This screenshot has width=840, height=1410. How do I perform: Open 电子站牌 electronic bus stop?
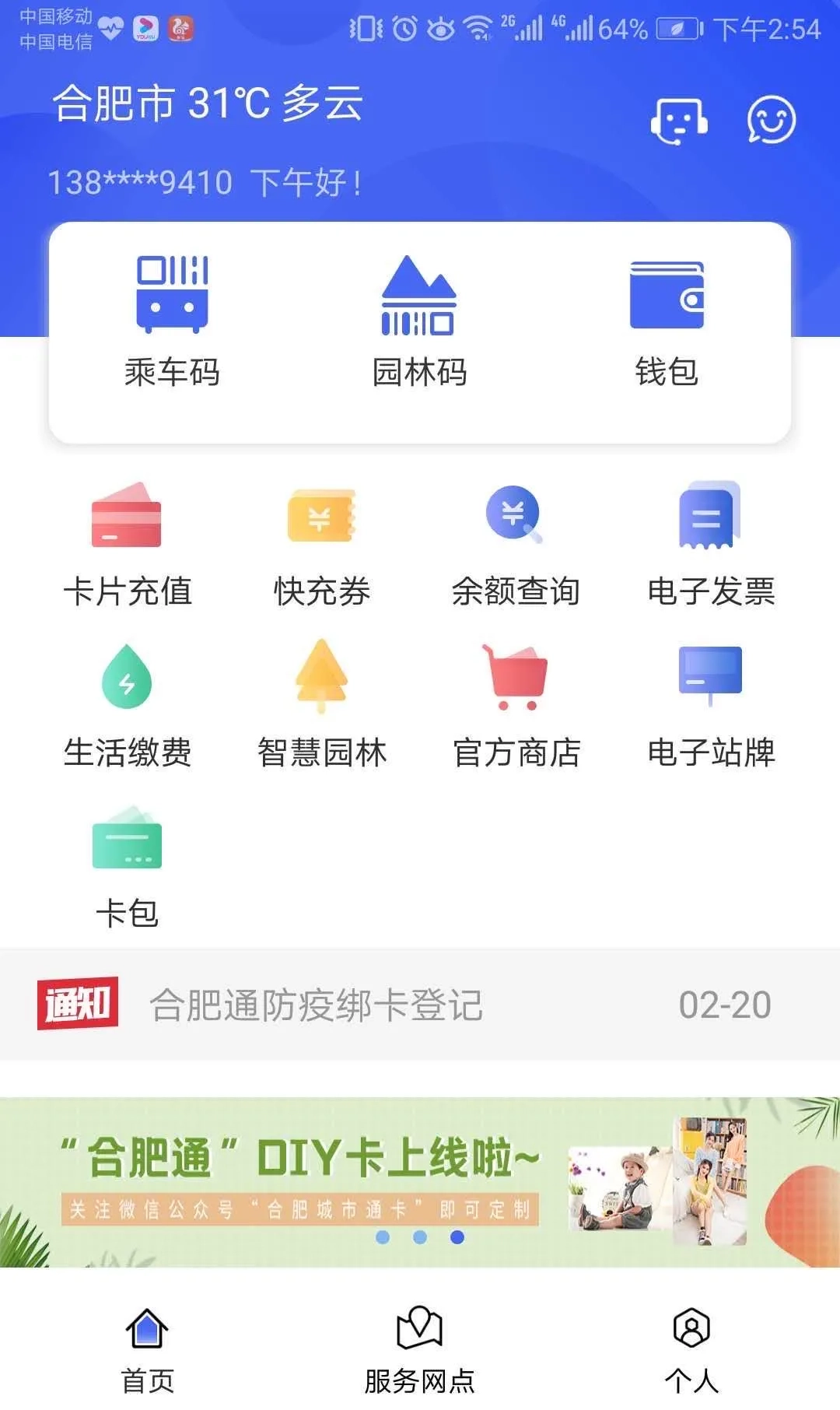point(711,706)
